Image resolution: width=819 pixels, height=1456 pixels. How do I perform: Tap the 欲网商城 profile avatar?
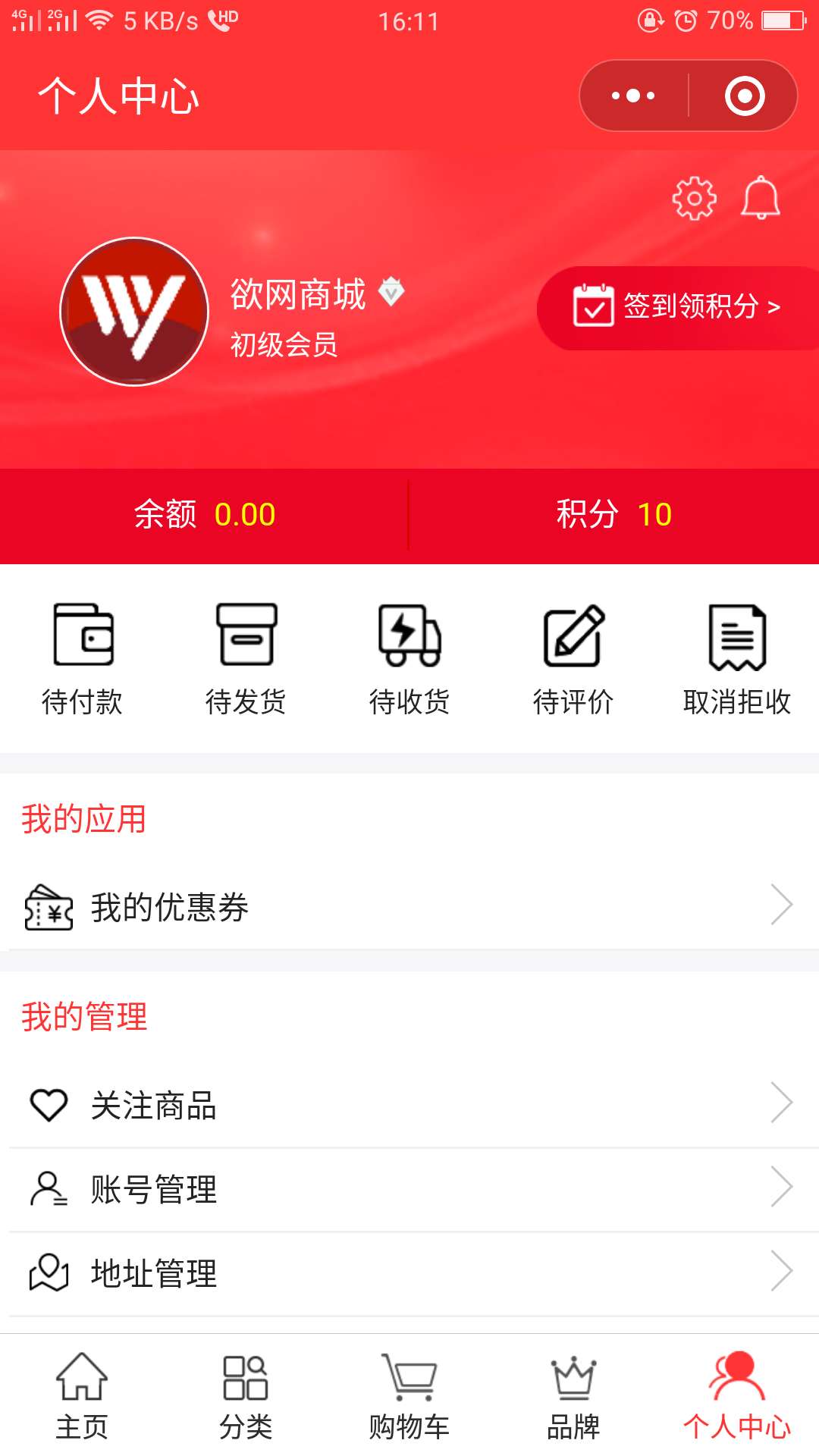tap(134, 312)
